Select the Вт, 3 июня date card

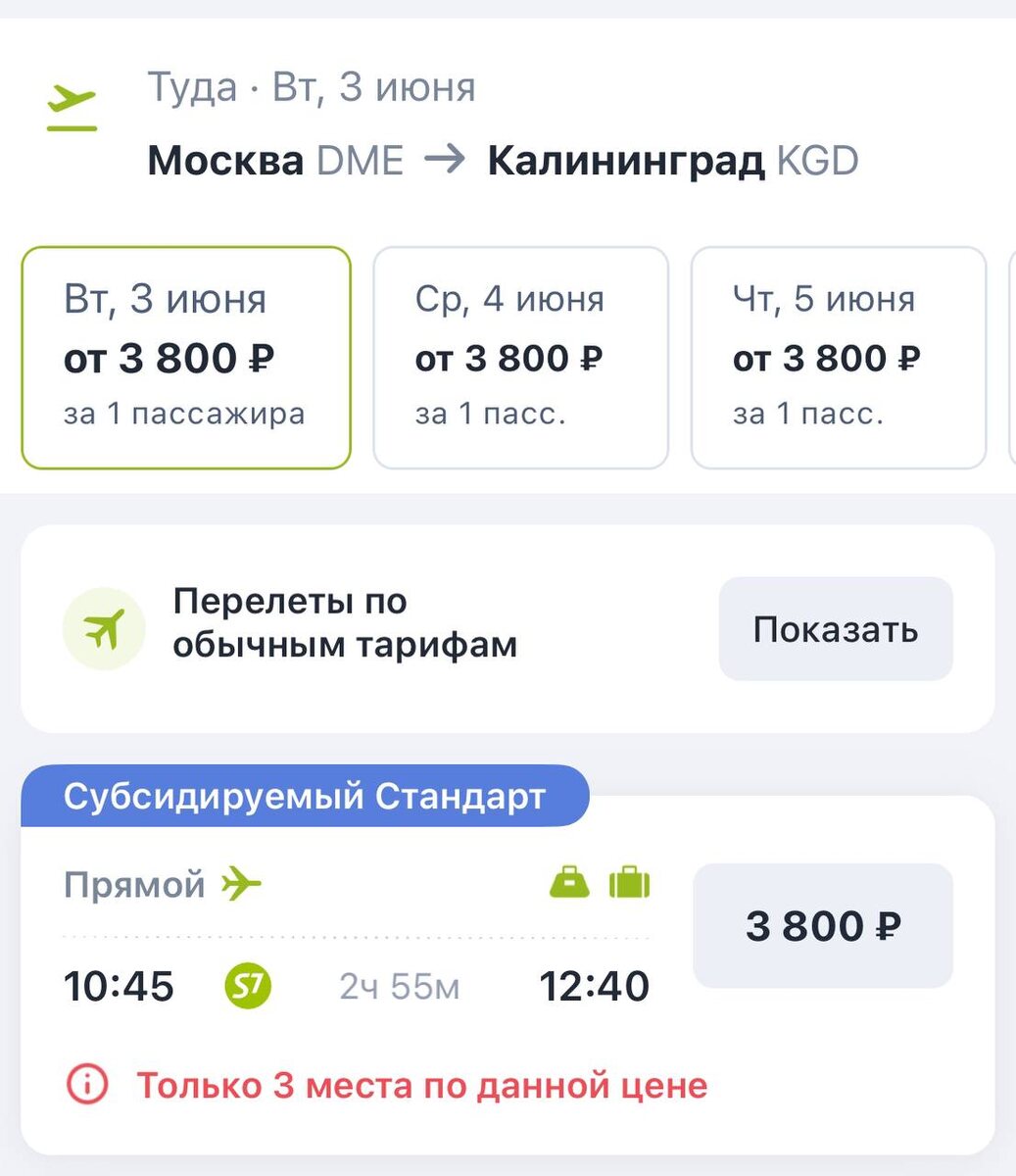(184, 358)
